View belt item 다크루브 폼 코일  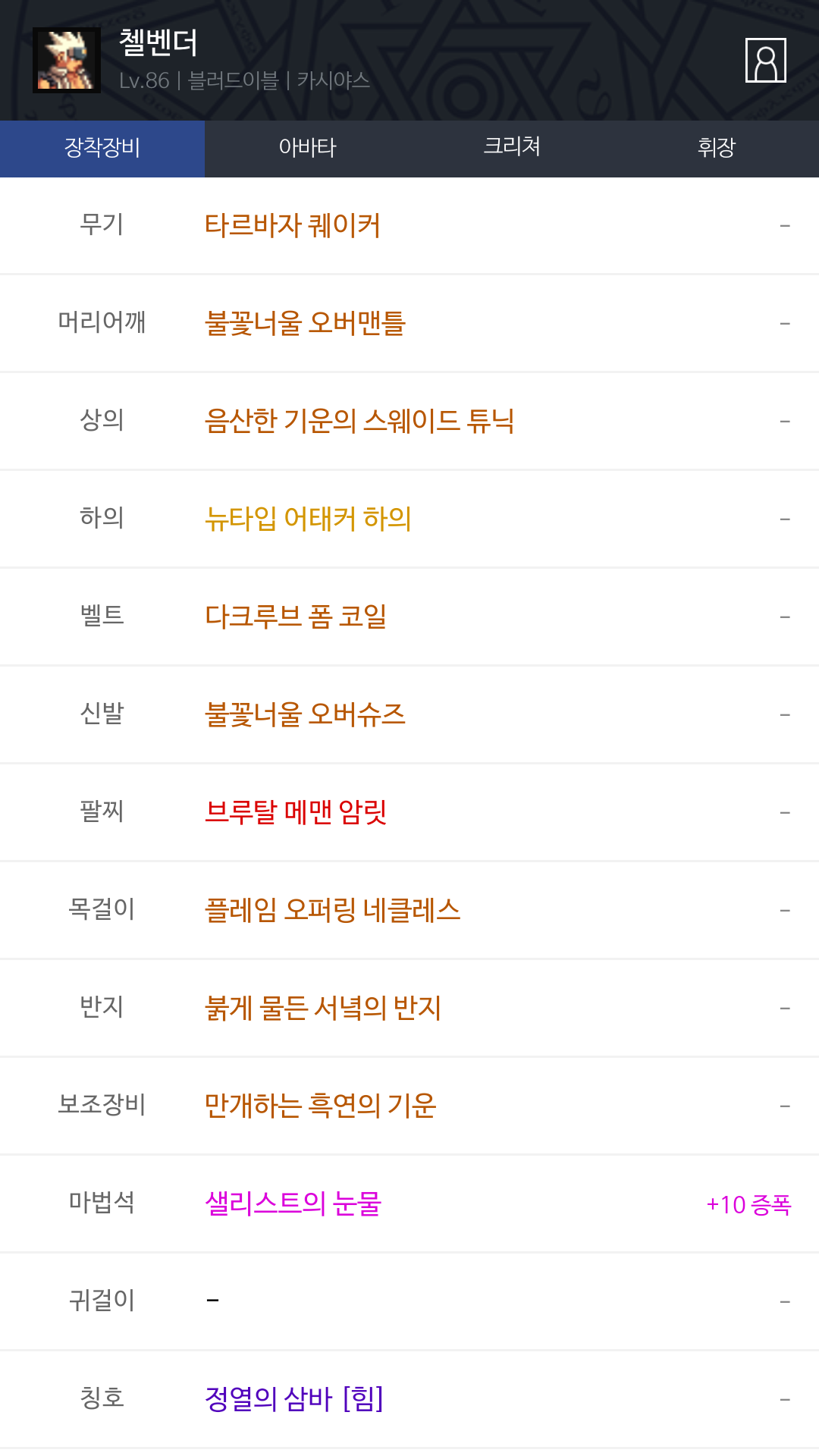[296, 617]
